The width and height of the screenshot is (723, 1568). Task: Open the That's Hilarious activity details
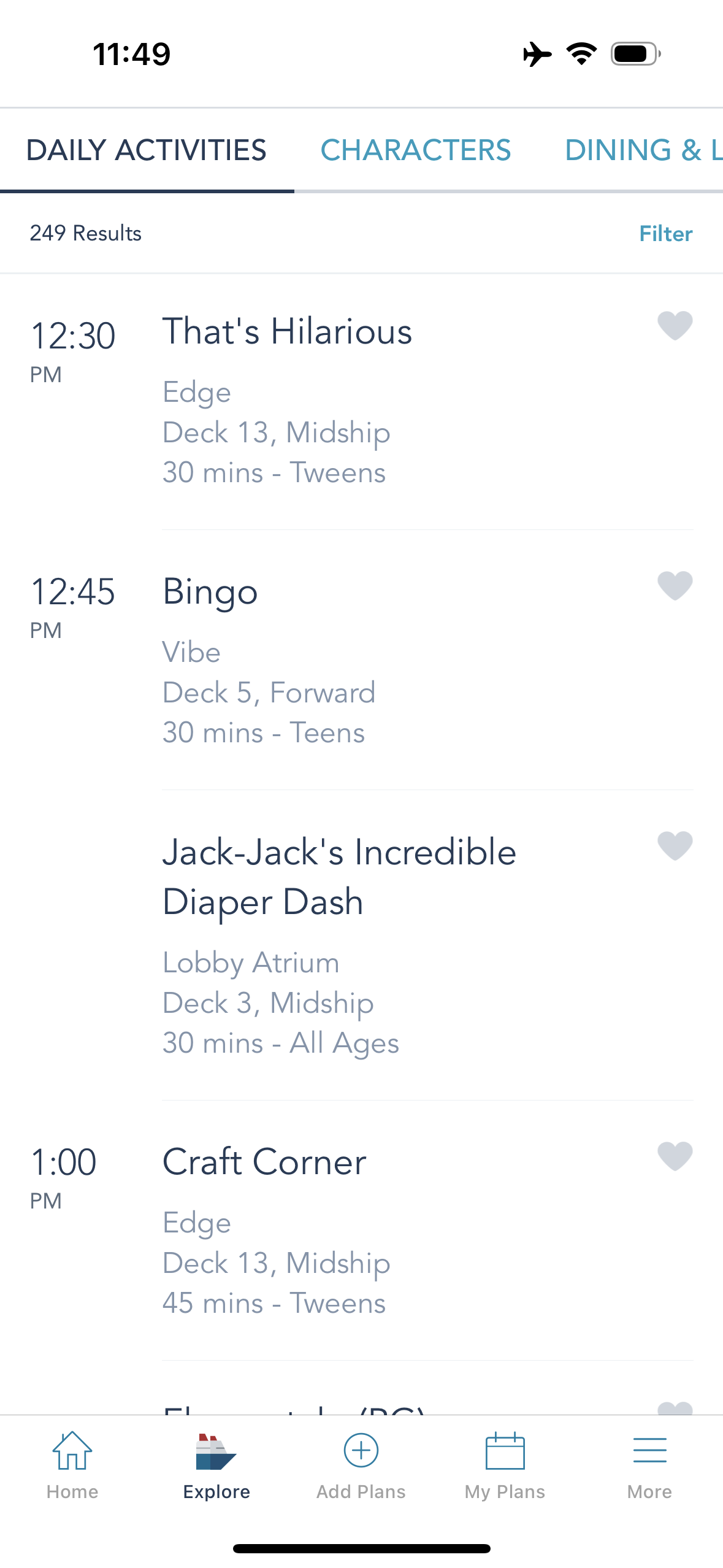(x=287, y=332)
